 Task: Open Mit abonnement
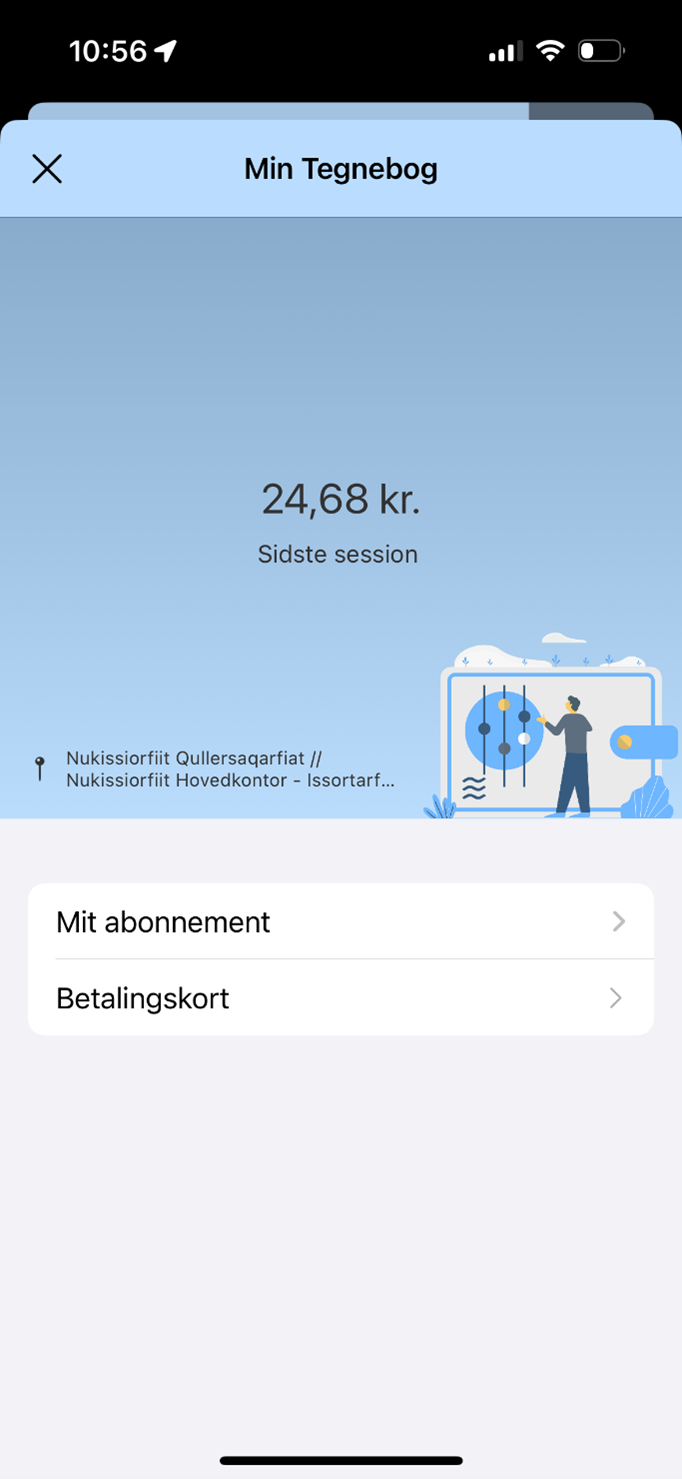pyautogui.click(x=340, y=921)
